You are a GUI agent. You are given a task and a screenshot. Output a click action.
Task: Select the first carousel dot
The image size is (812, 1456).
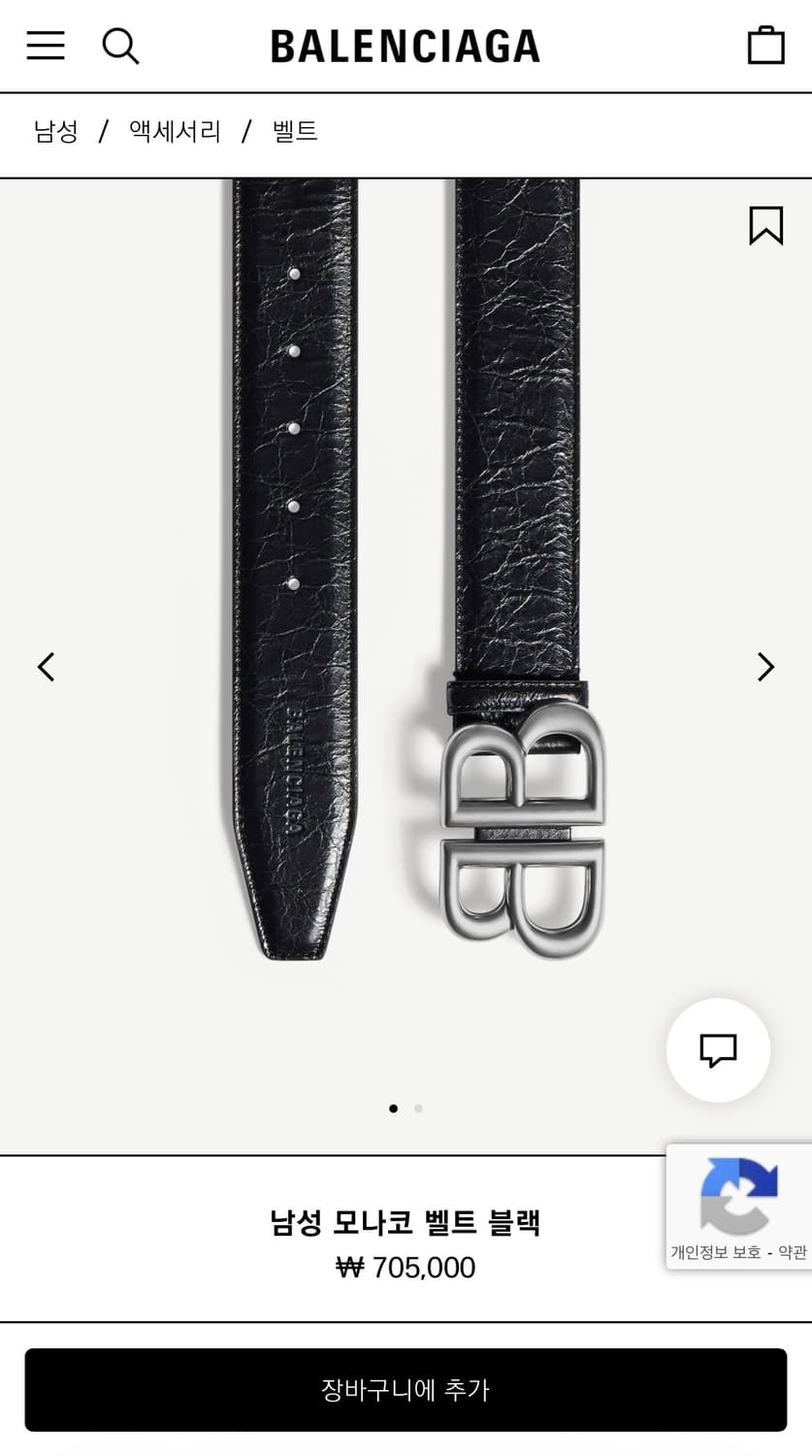[393, 1108]
